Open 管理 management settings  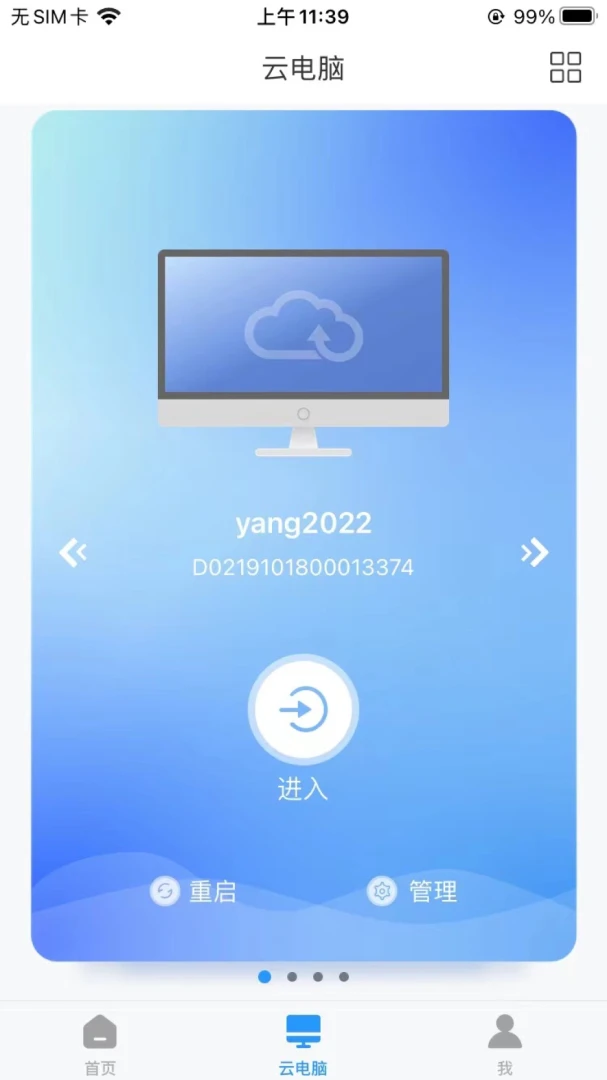point(412,891)
